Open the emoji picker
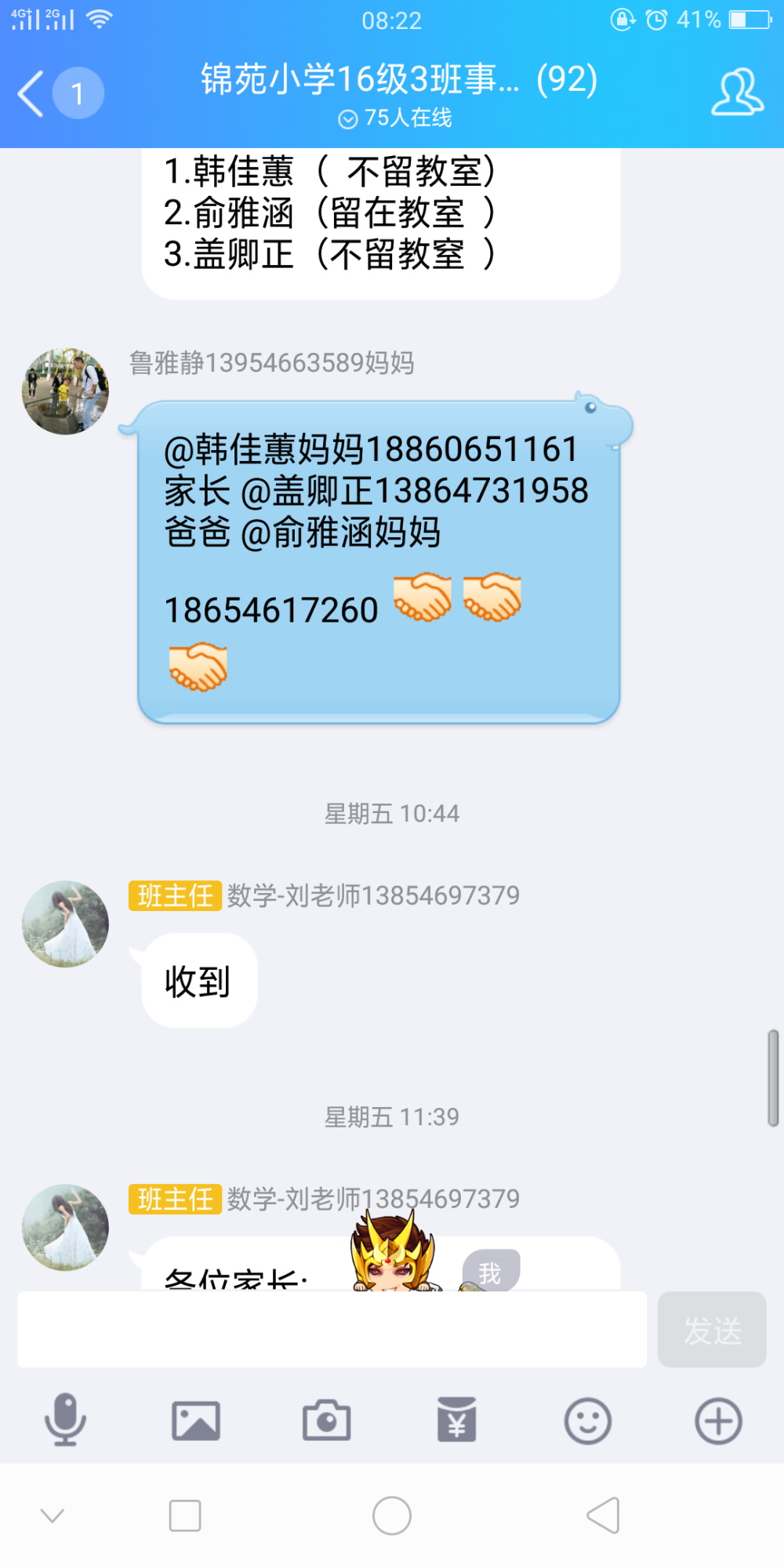Viewport: 784px width, 1568px height. pos(588,1421)
